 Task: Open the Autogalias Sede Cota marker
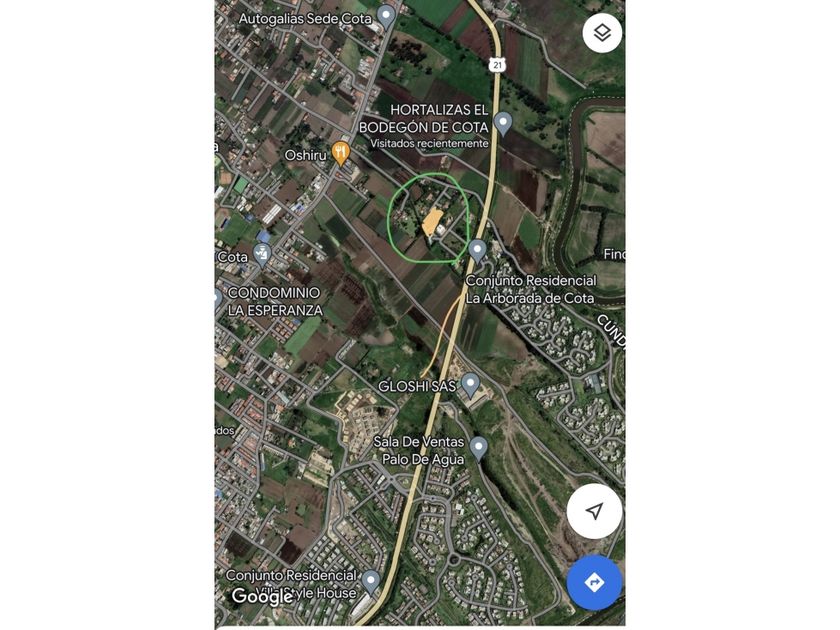coord(386,17)
